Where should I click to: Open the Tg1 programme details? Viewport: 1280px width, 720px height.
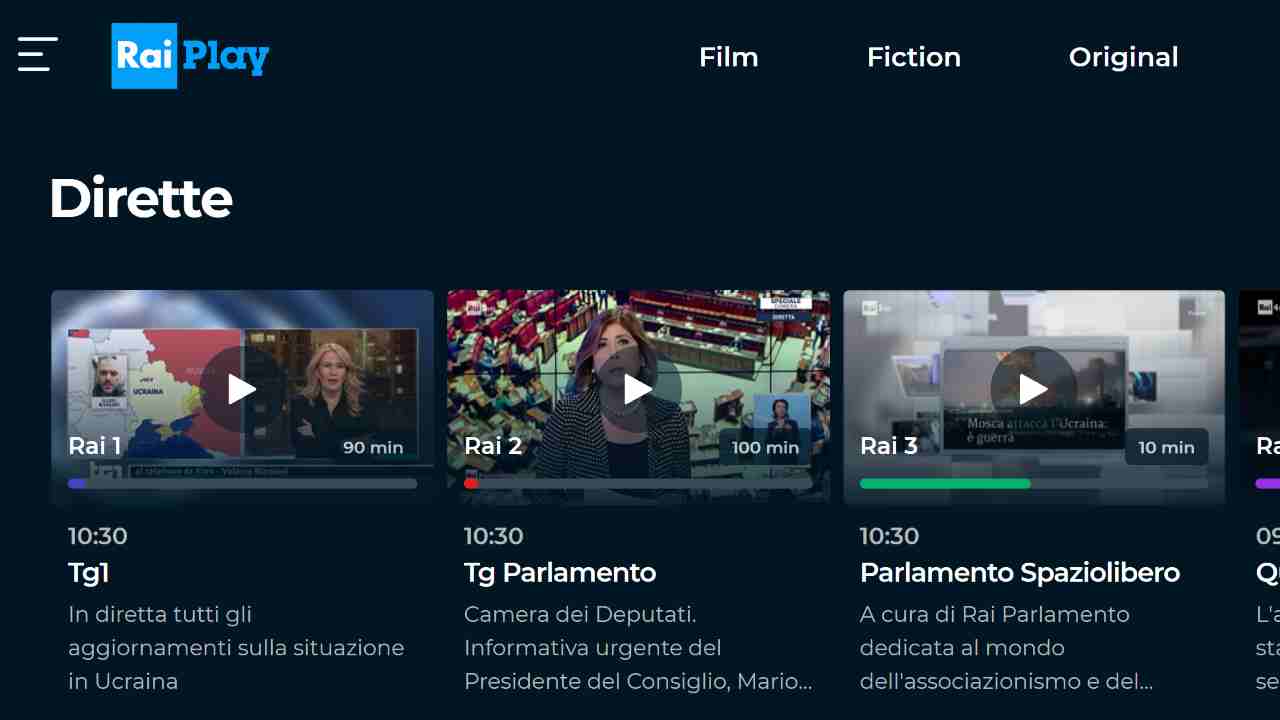[88, 573]
